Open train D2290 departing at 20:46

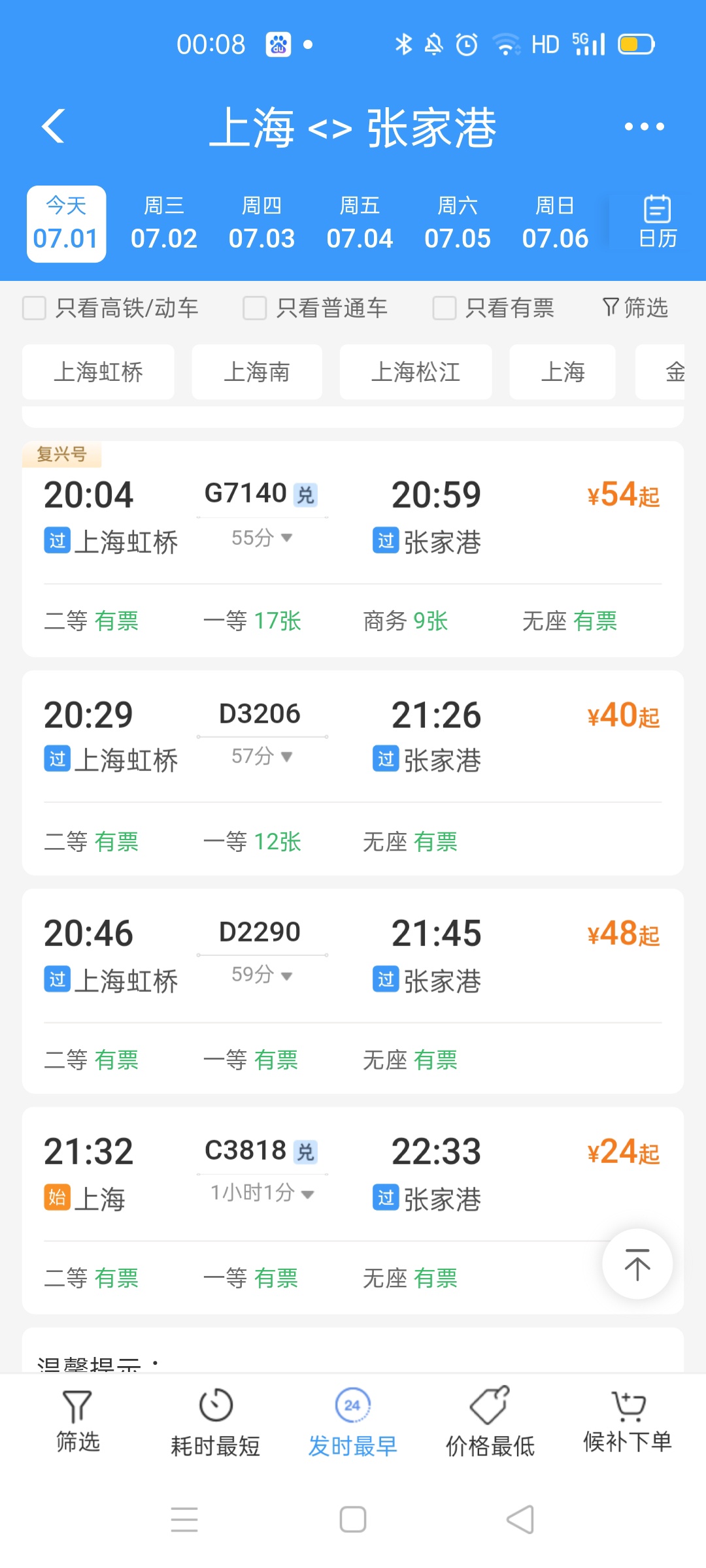(353, 991)
